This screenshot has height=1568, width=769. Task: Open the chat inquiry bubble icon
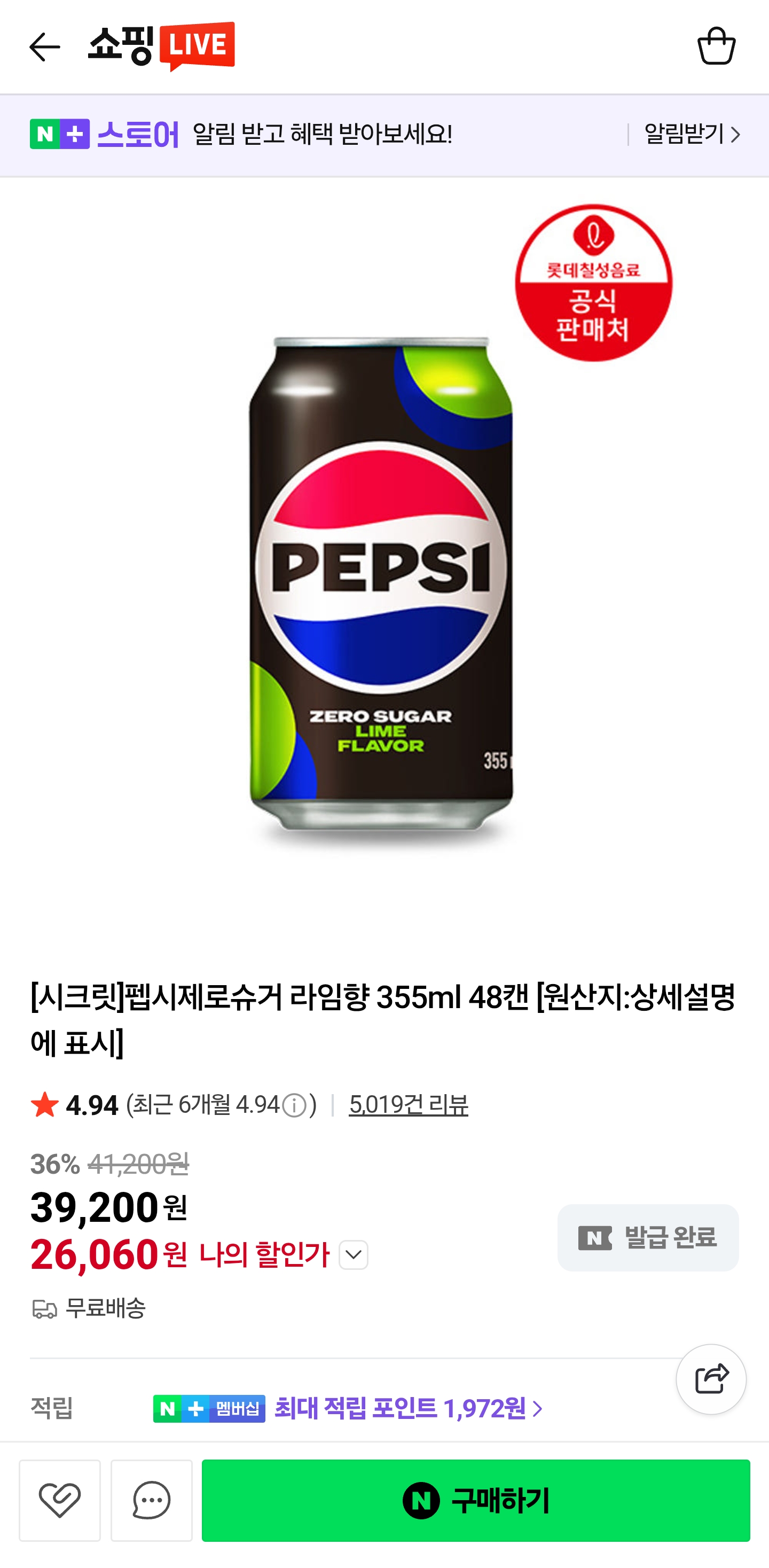click(x=152, y=1500)
